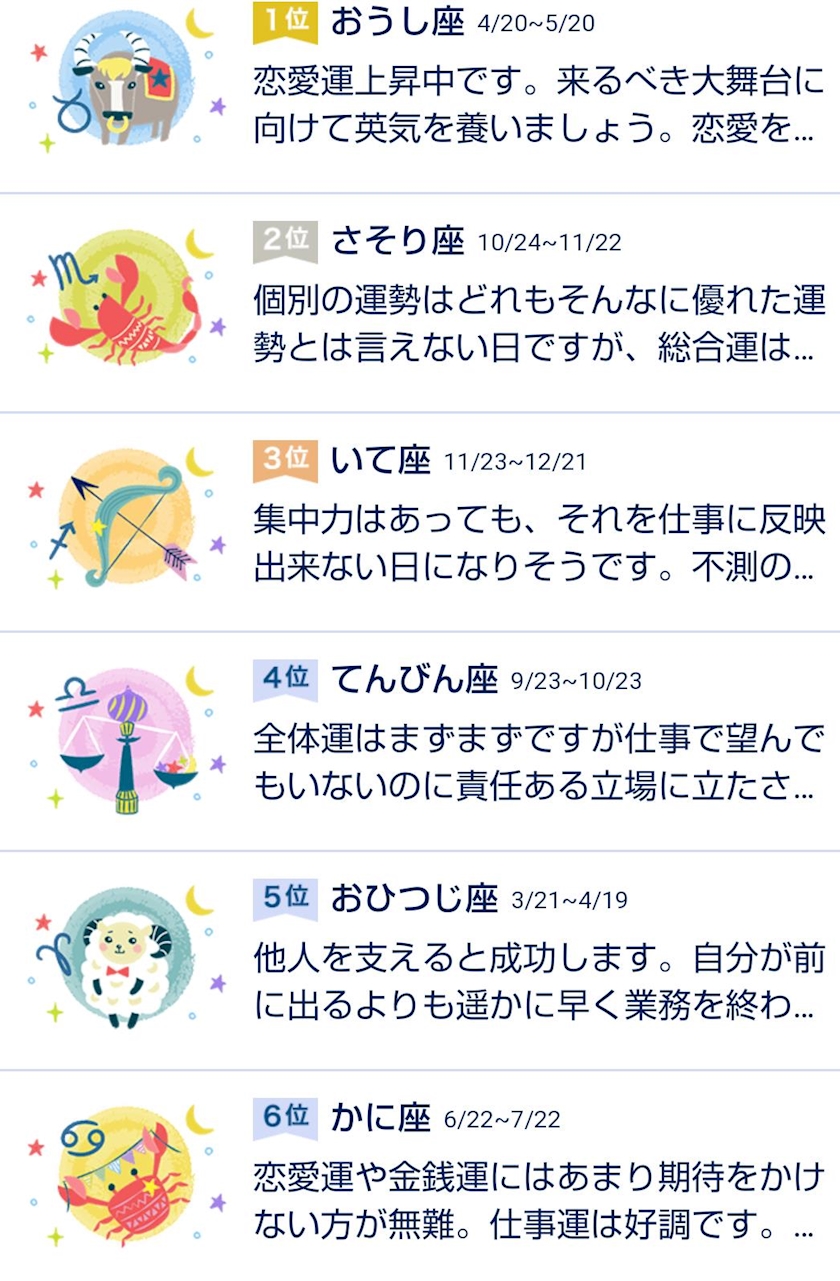
Task: Select the 4位 てんびん座 row
Action: (420, 742)
